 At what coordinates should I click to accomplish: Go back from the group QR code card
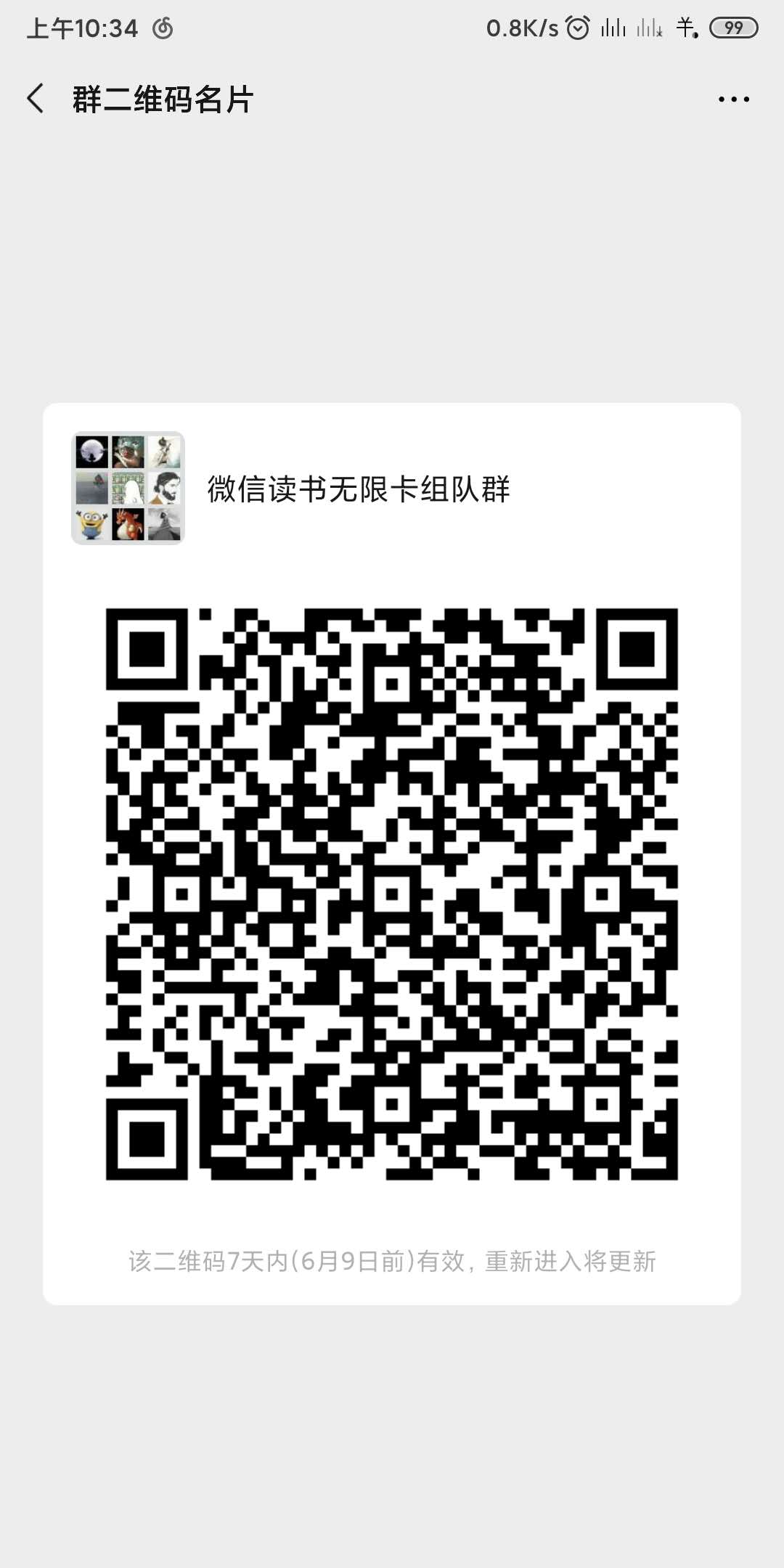[35, 99]
